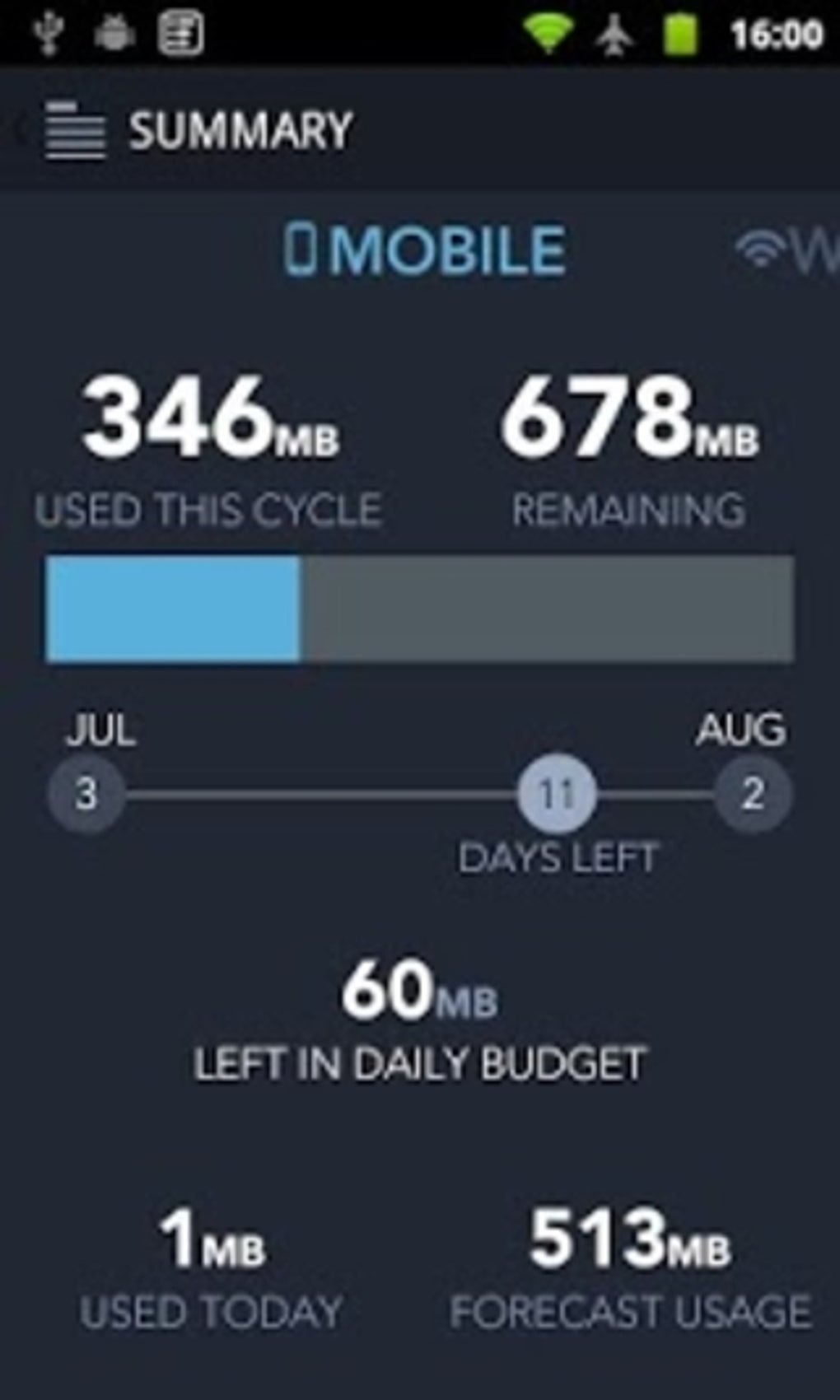840x1400 pixels.
Task: Open the Summary drawer menu
Action: [75, 131]
